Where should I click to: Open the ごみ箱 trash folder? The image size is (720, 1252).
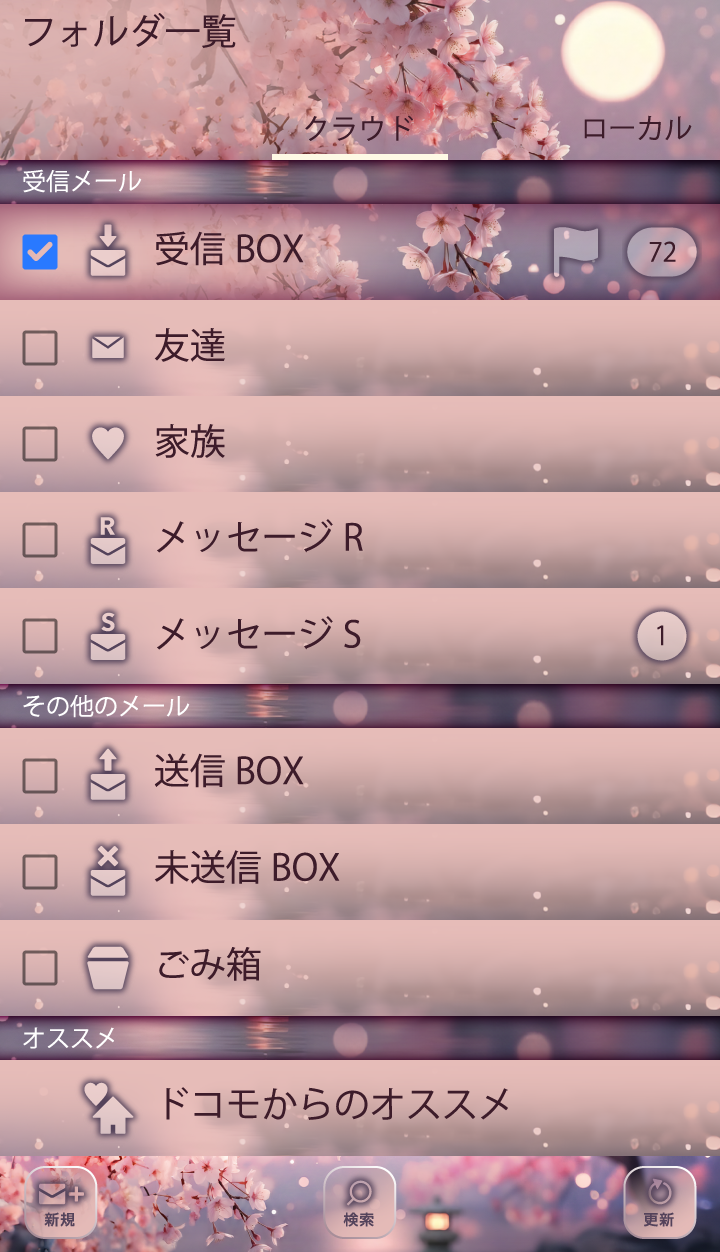pos(208,966)
